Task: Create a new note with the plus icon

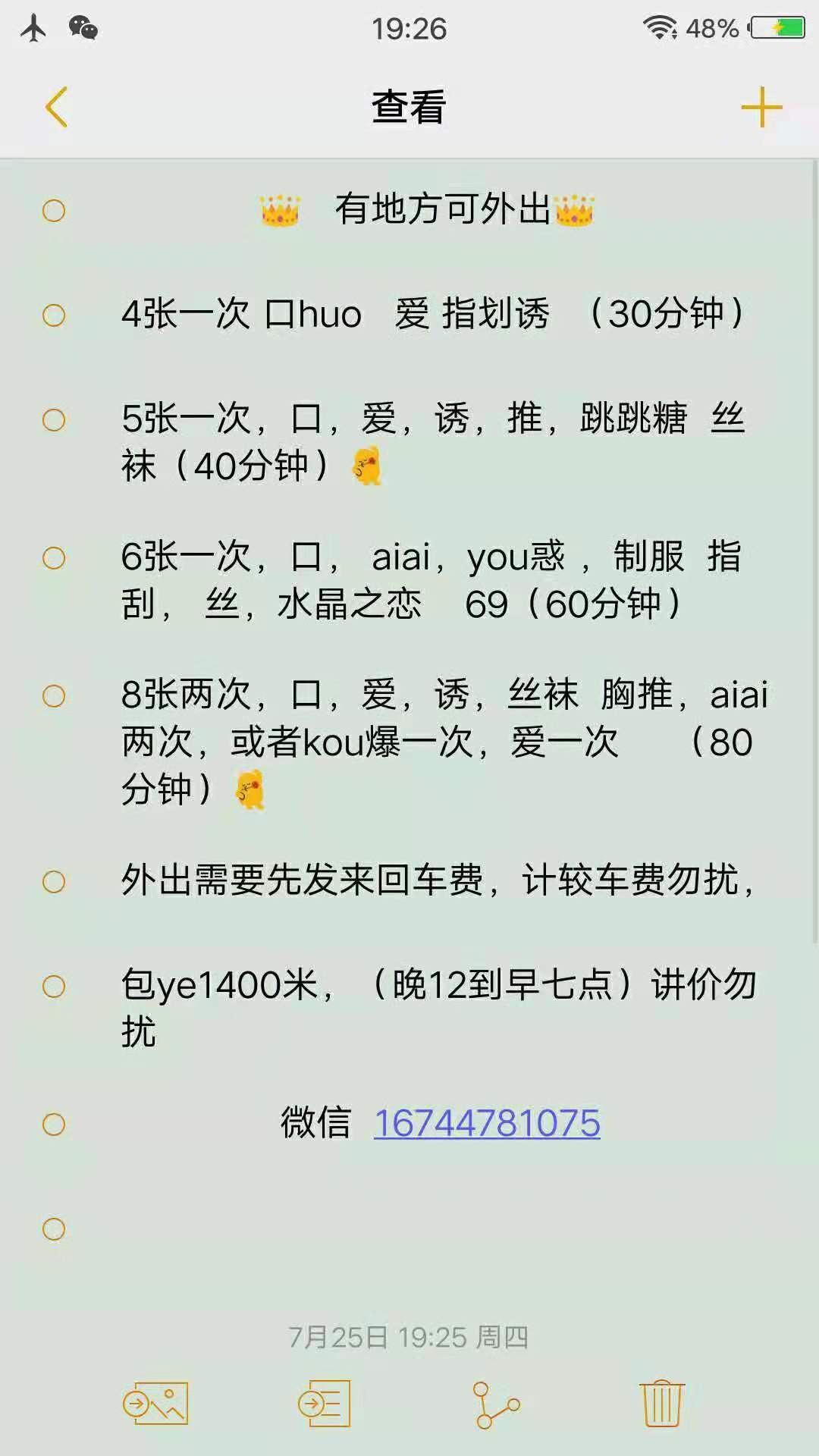Action: [x=762, y=106]
